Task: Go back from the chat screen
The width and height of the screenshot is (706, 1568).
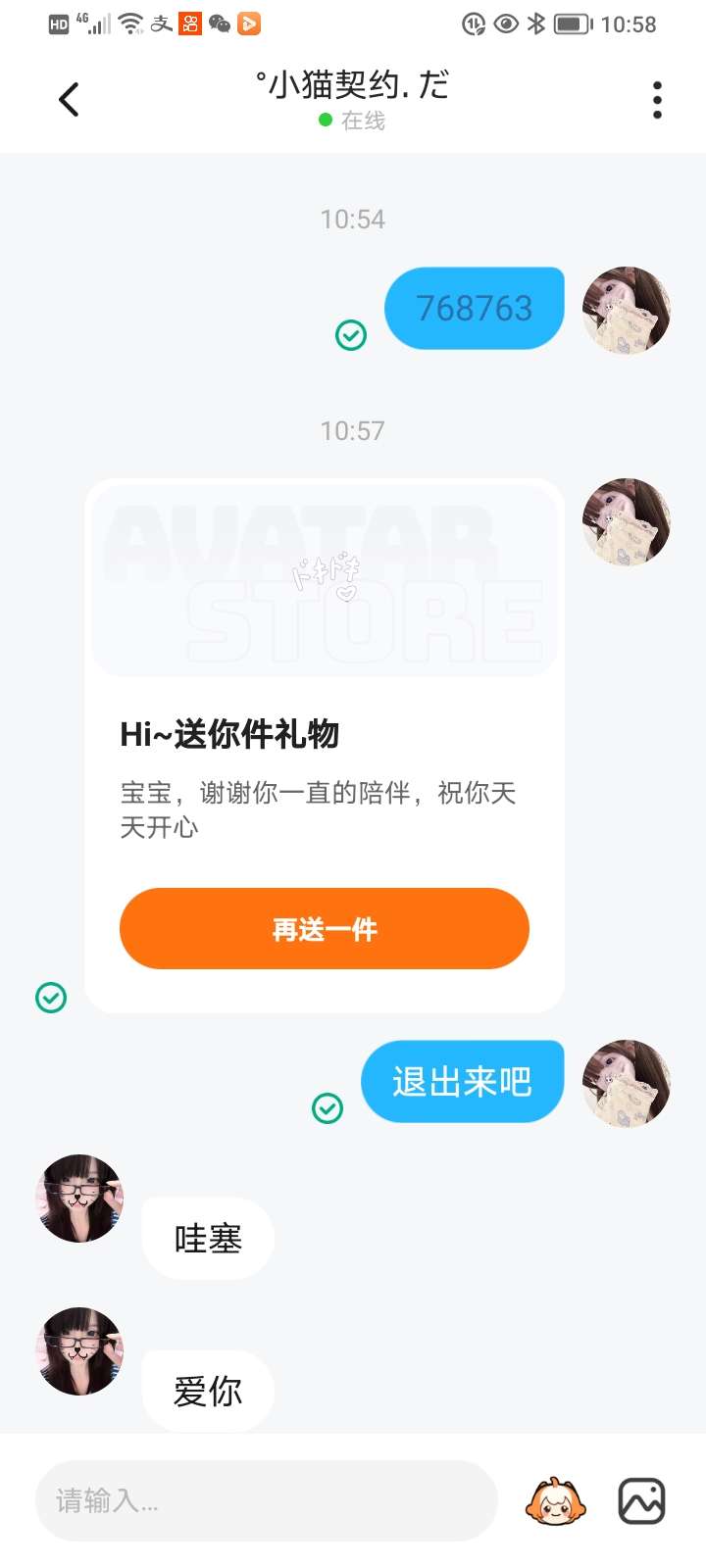Action: pyautogui.click(x=69, y=100)
